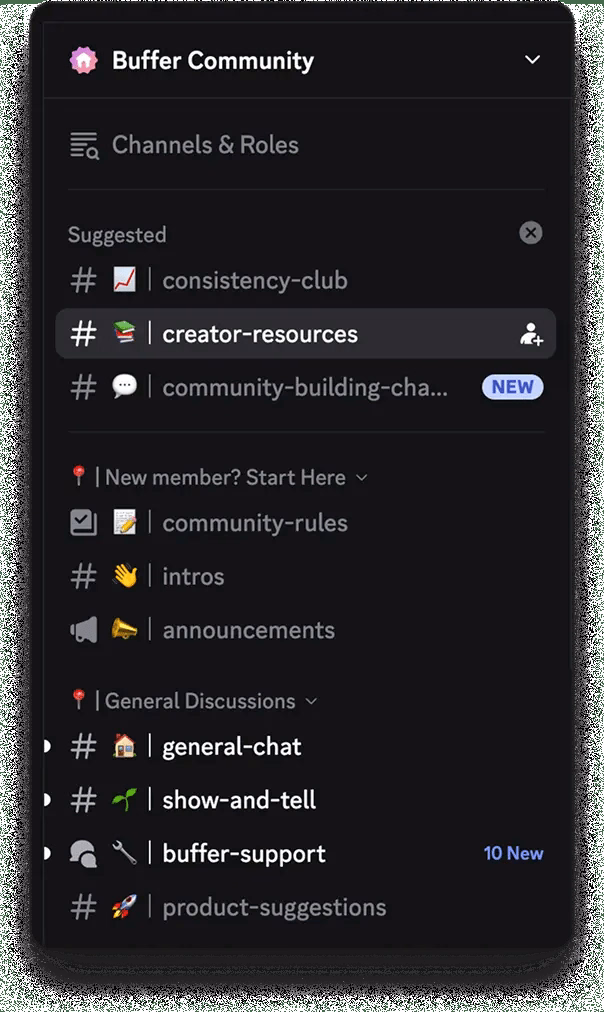Go to the intros channel
Viewport: 604px width, 1012px height.
[x=193, y=577]
